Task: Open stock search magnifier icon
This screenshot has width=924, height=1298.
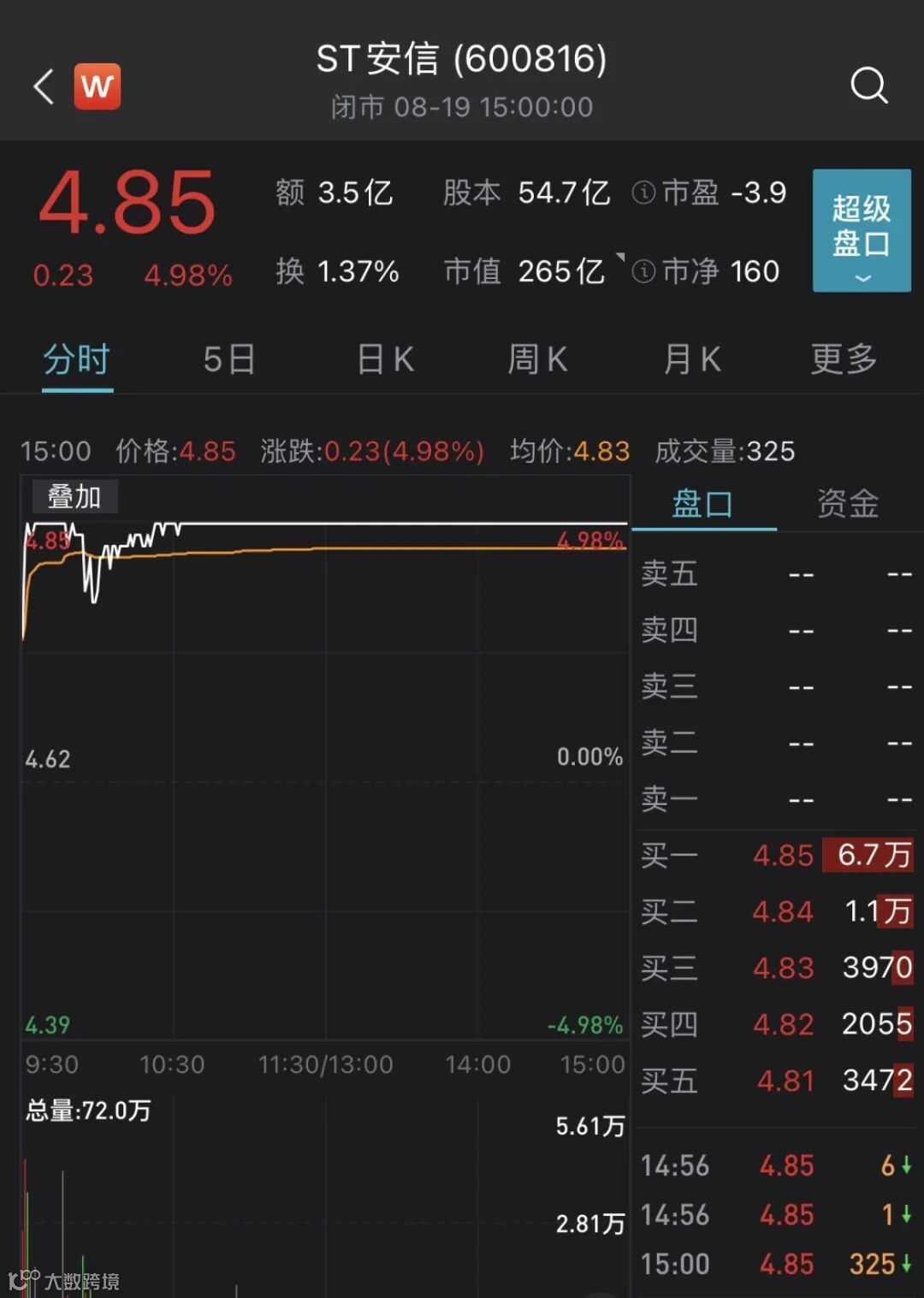Action: click(x=868, y=86)
